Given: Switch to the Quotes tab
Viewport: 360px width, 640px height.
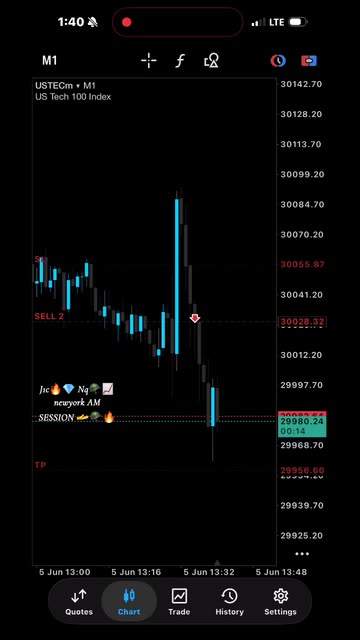Looking at the screenshot, I should click(79, 602).
